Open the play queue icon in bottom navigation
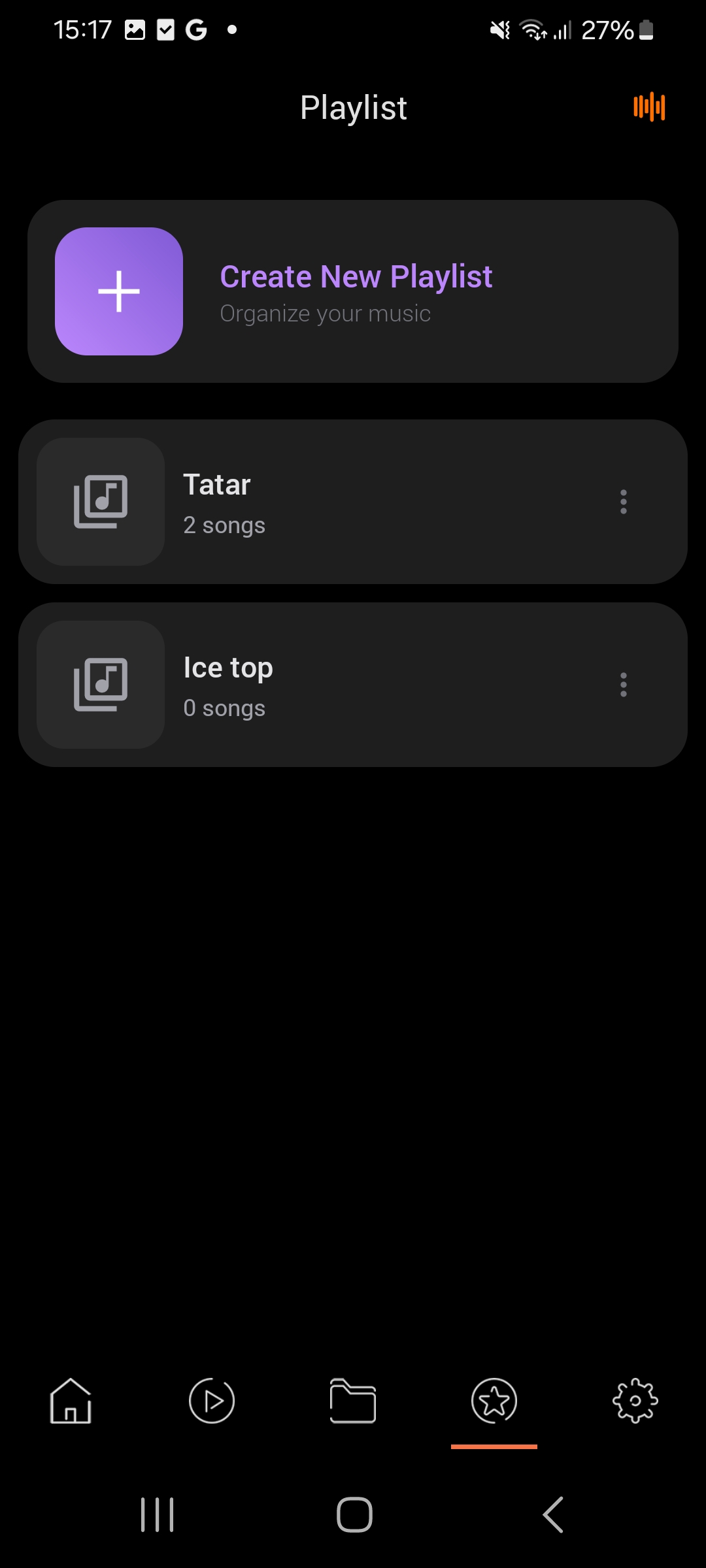This screenshot has width=706, height=1568. tap(212, 1401)
